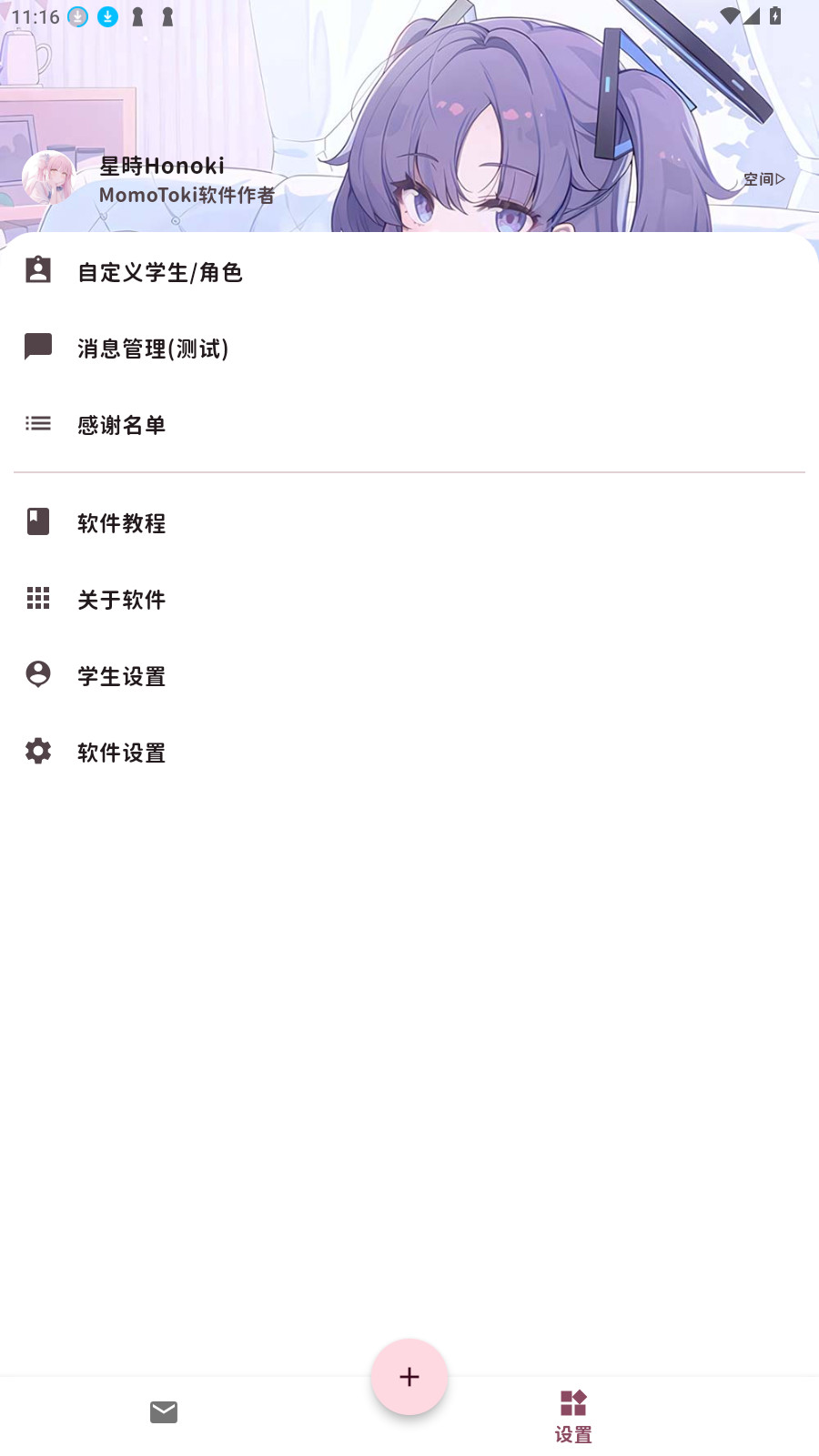The width and height of the screenshot is (819, 1456).
Task: Open the 自定义学生/角色 menu entry
Action: (160, 272)
